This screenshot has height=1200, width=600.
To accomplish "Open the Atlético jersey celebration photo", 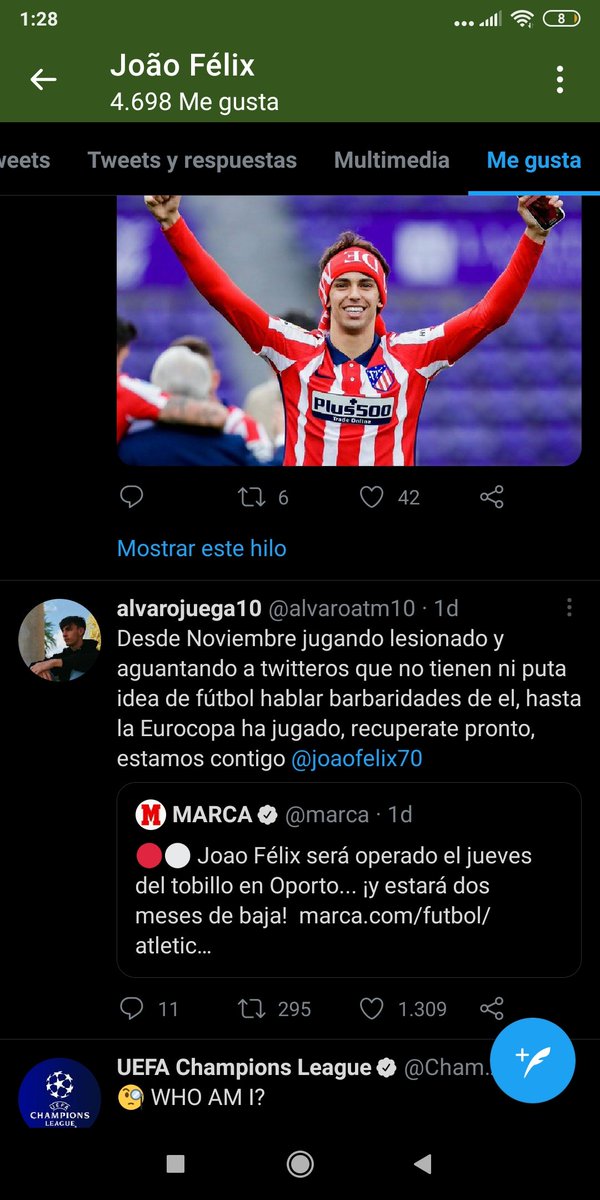I will click(x=349, y=330).
